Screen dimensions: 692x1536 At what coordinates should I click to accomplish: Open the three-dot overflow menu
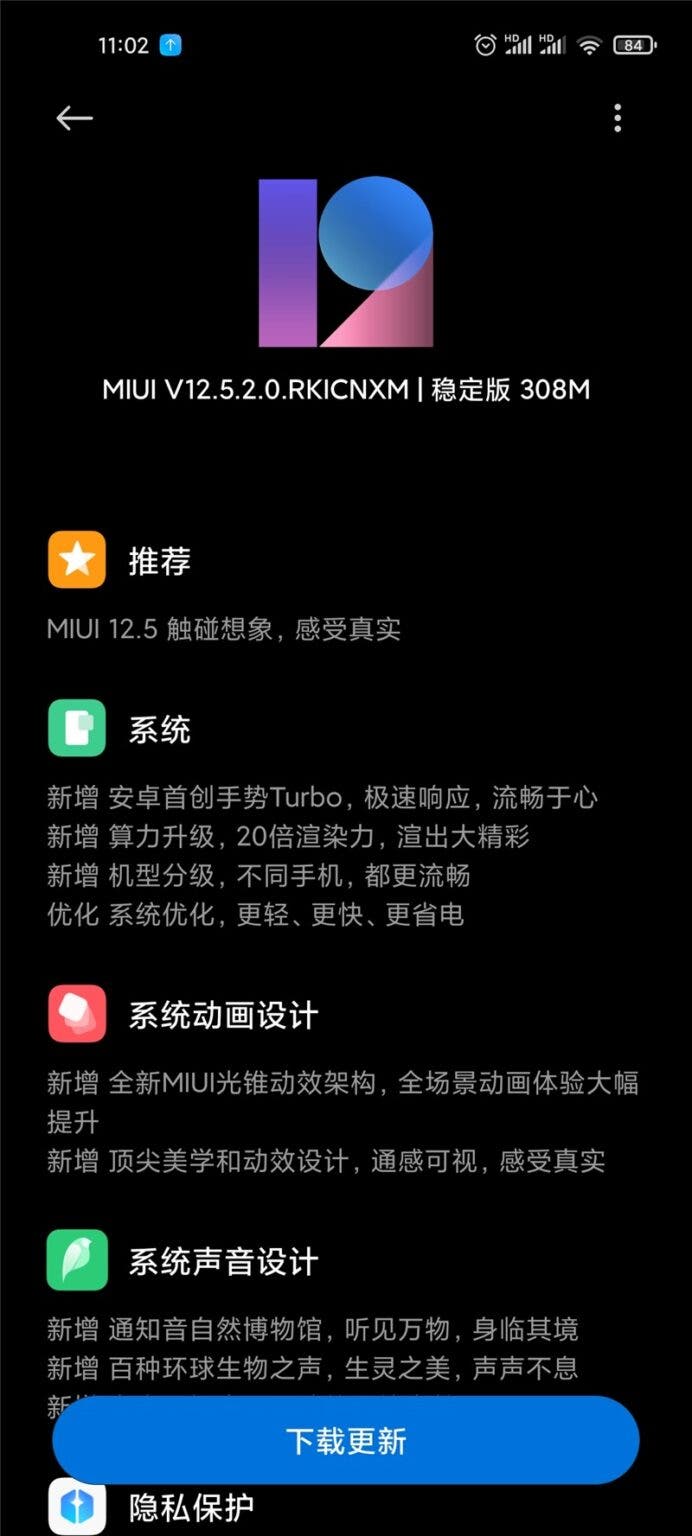point(618,118)
